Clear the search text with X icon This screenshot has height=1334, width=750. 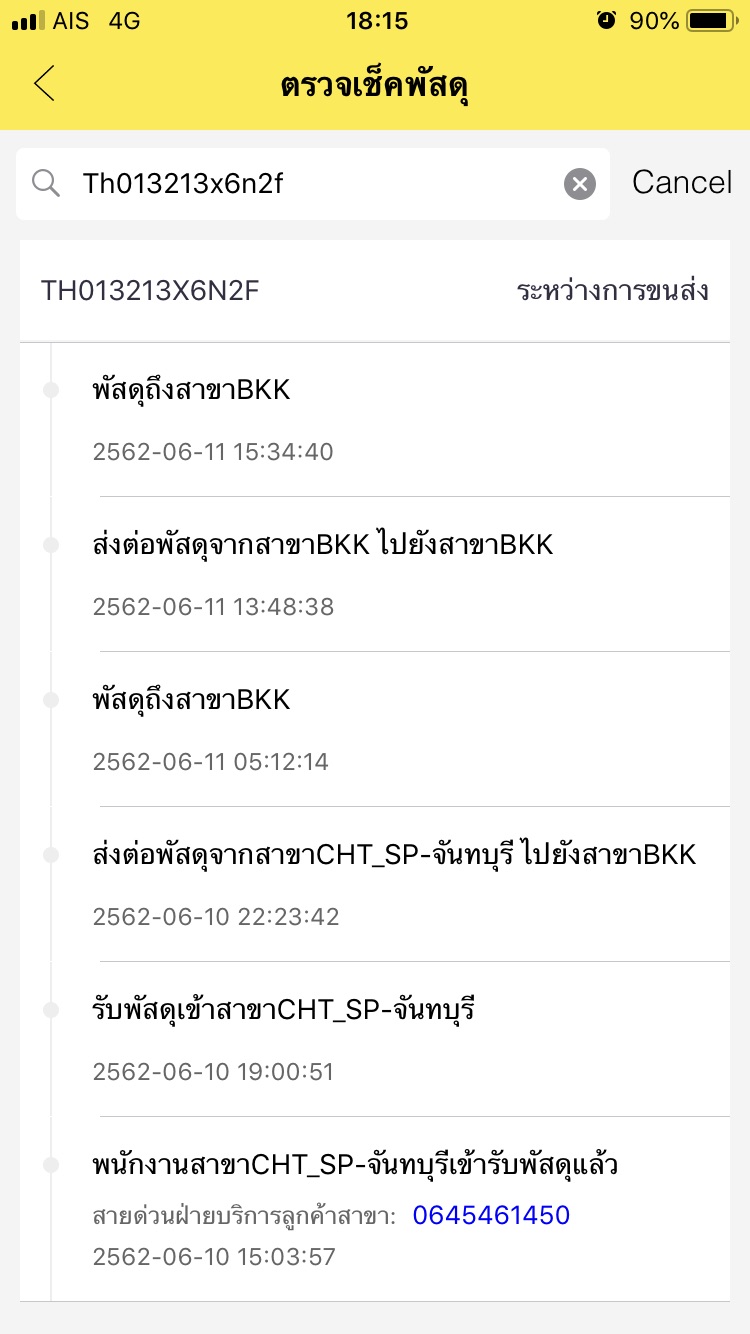[580, 184]
